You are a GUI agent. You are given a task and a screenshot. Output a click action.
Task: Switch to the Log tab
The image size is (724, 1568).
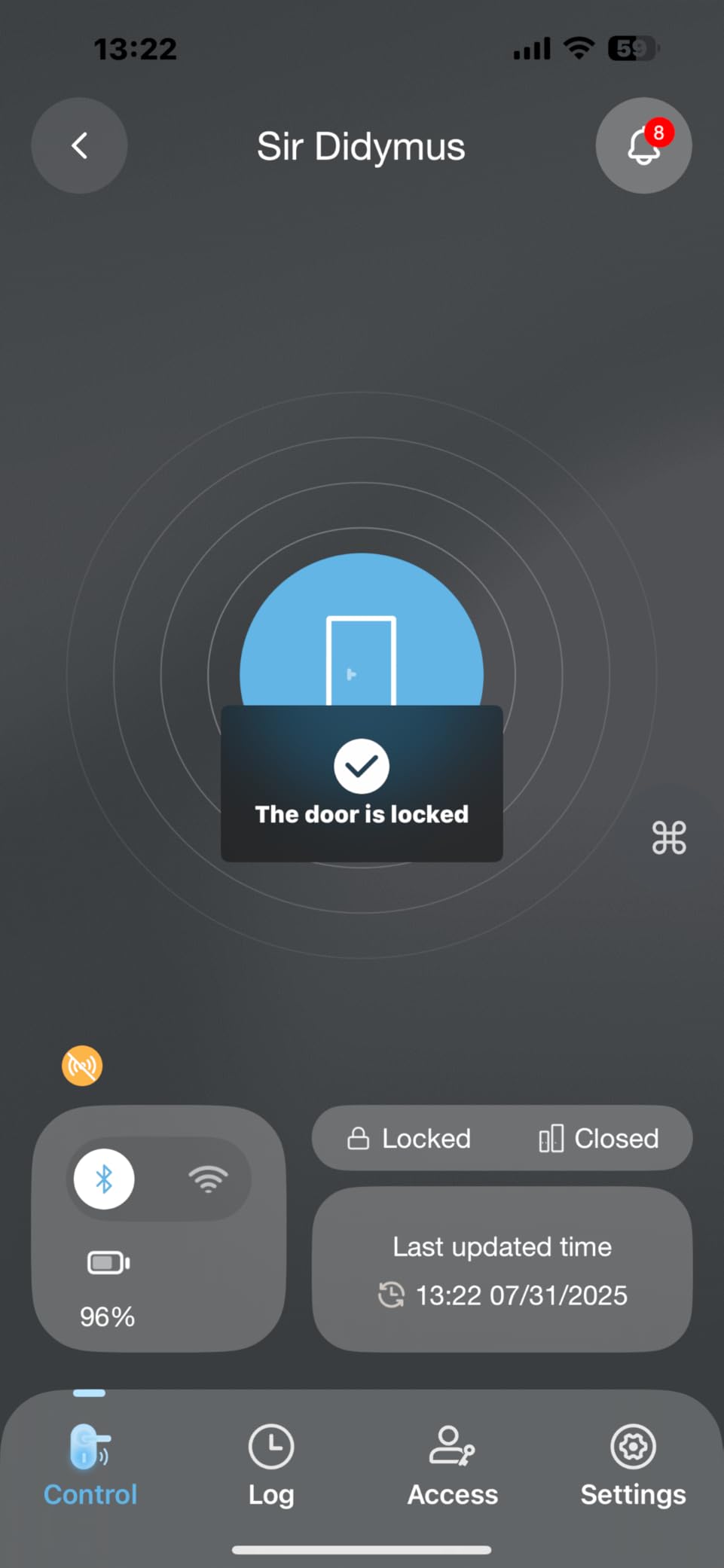[271, 1464]
